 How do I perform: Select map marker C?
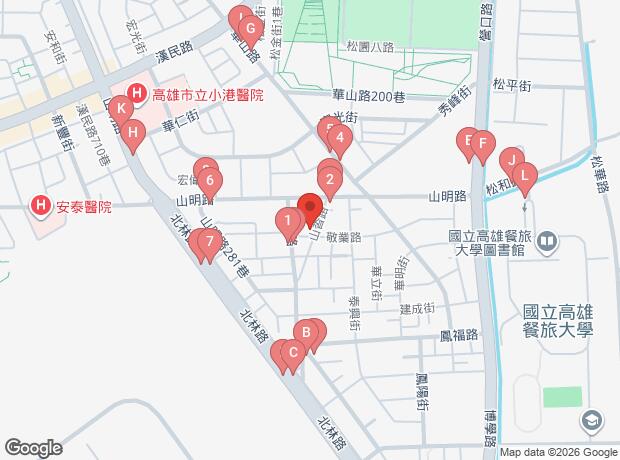tap(293, 351)
